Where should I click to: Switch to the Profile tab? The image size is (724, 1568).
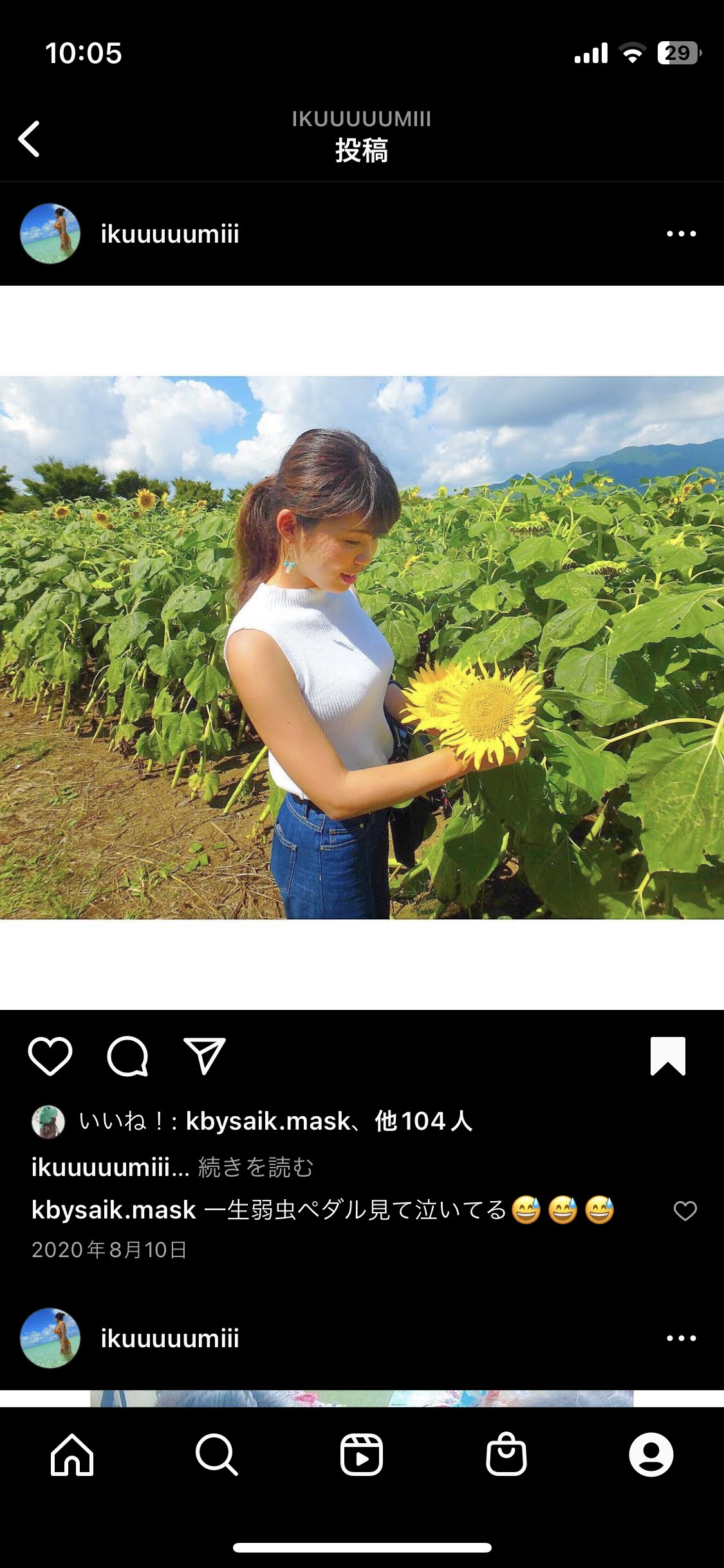coord(651,1454)
